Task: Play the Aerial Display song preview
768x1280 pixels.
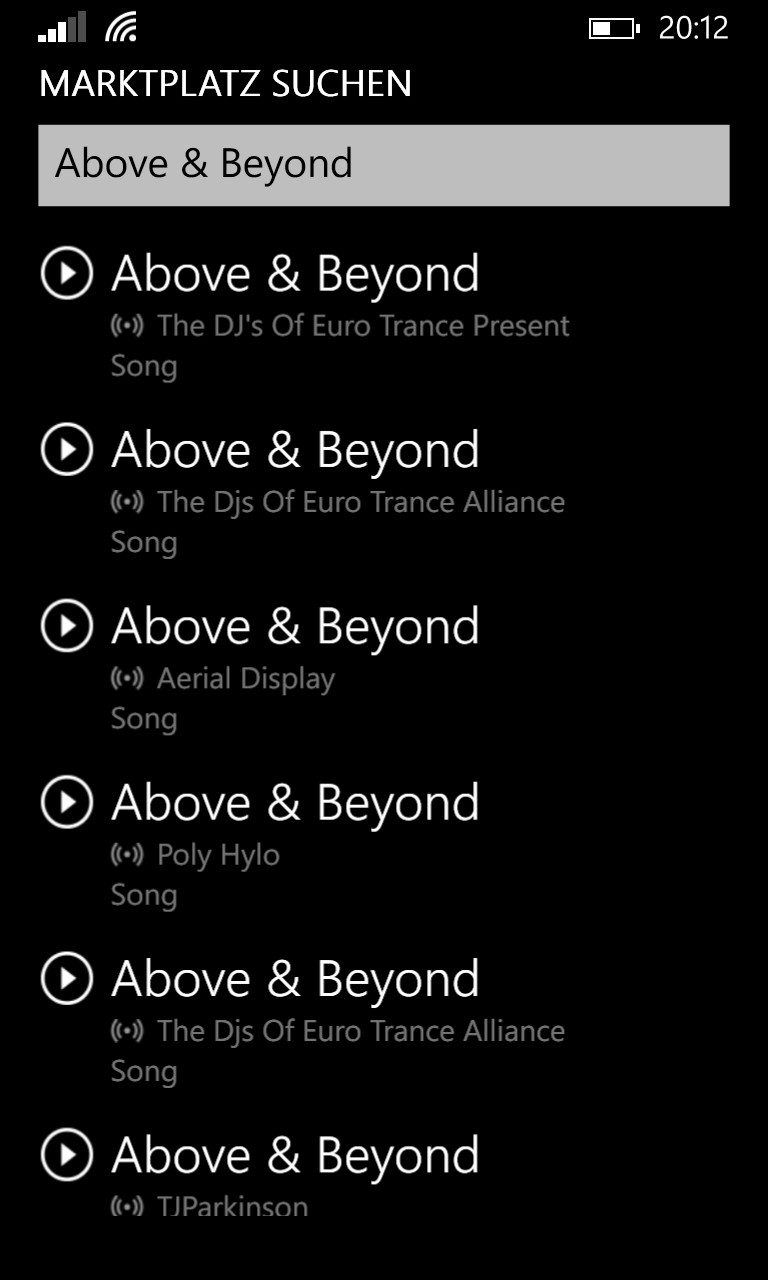Action: coord(67,626)
